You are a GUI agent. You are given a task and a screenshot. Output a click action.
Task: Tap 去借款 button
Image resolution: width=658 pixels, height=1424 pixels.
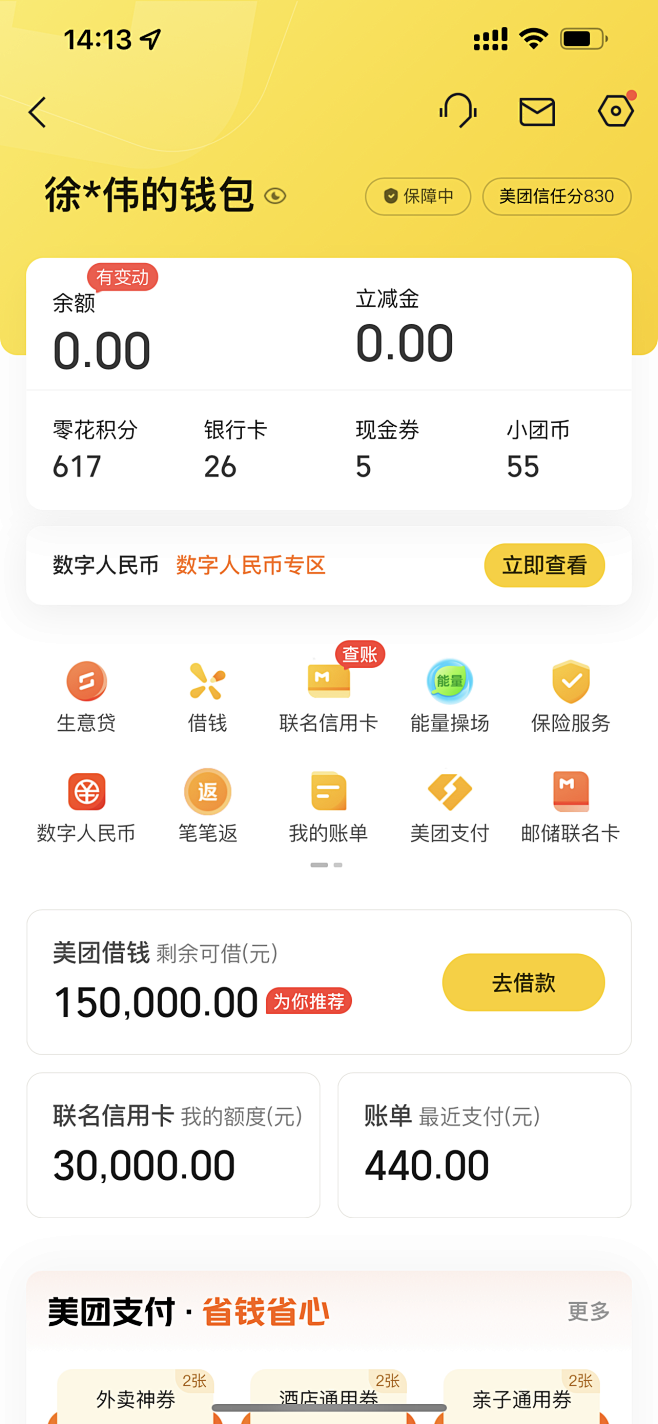(x=523, y=982)
